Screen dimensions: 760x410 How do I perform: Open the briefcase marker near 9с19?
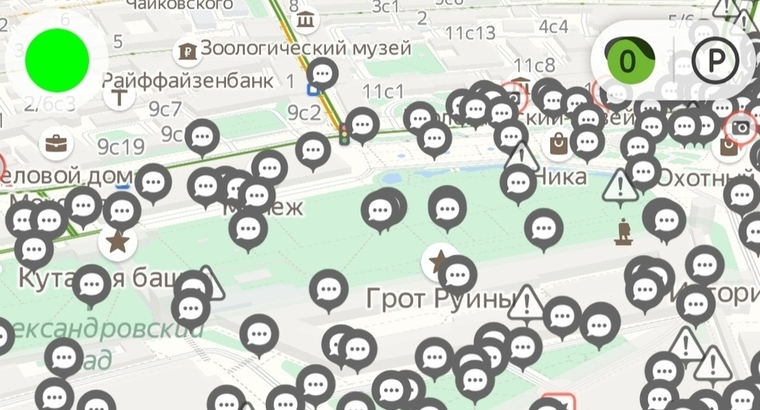click(56, 143)
